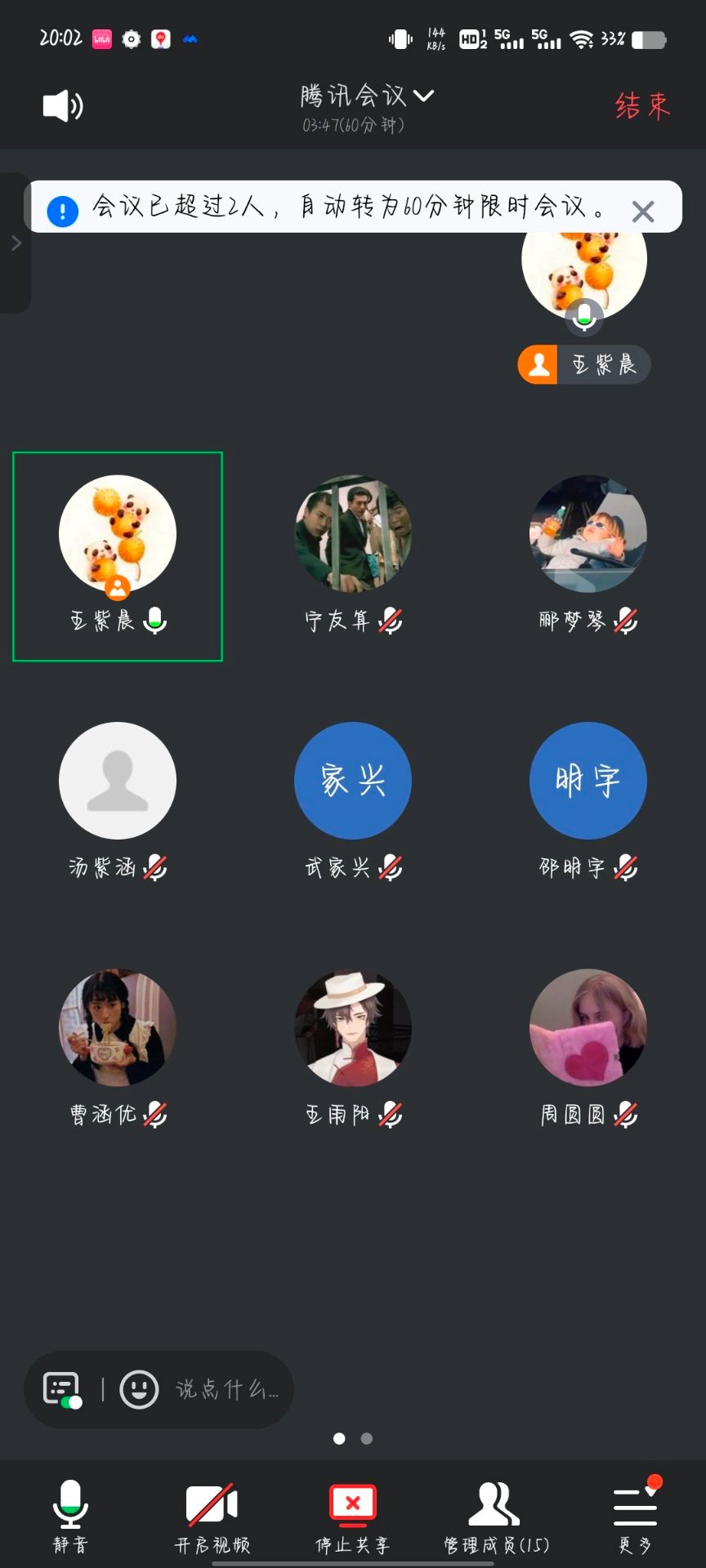Mute microphone with 静音 button
The image size is (706, 1568).
pyautogui.click(x=70, y=1516)
